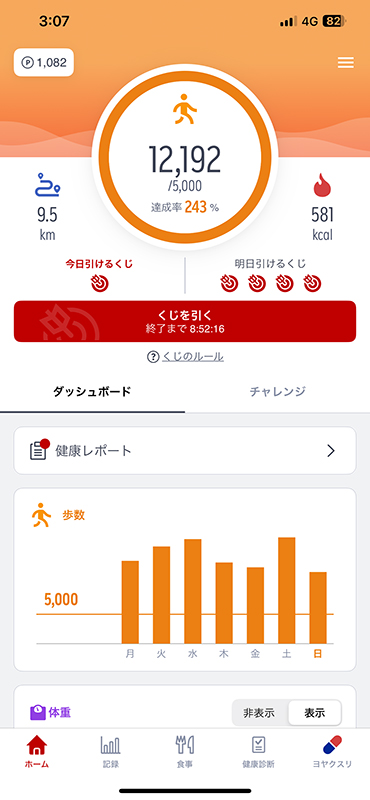Tap the くじを引く lottery button
Screen dimensions: 370x800
185,321
